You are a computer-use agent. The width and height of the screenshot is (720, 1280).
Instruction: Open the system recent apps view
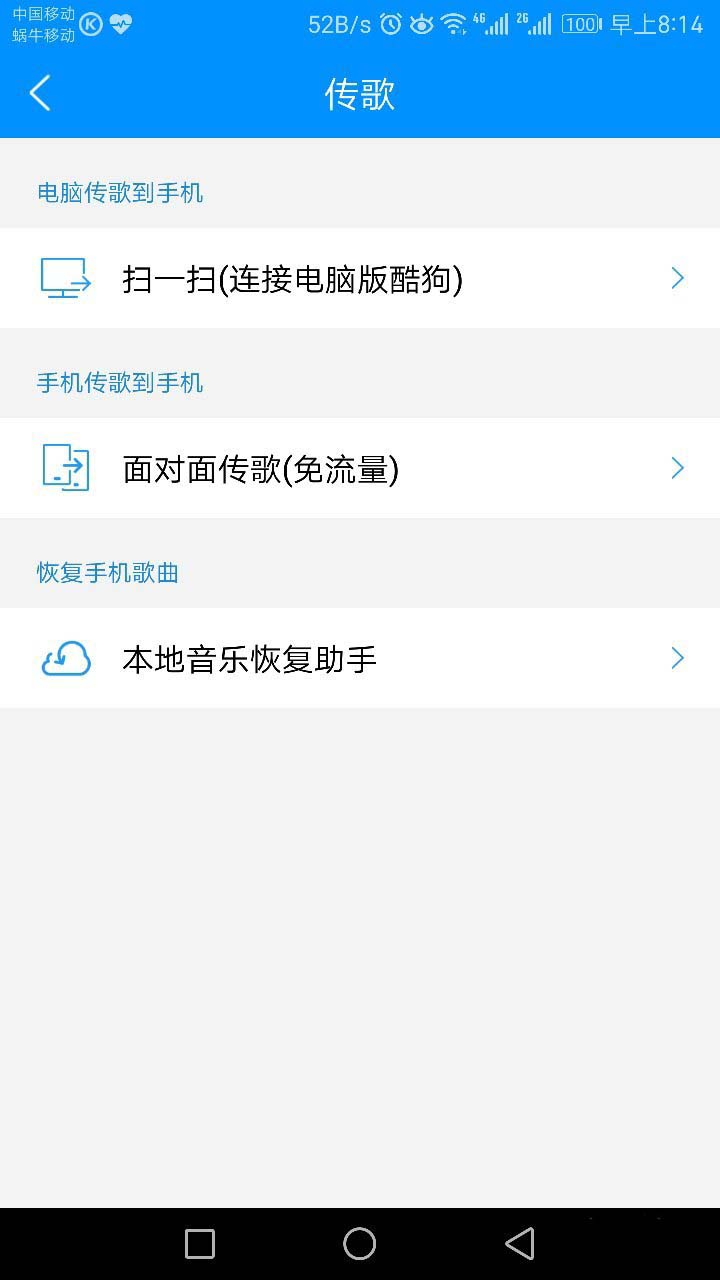point(200,1244)
